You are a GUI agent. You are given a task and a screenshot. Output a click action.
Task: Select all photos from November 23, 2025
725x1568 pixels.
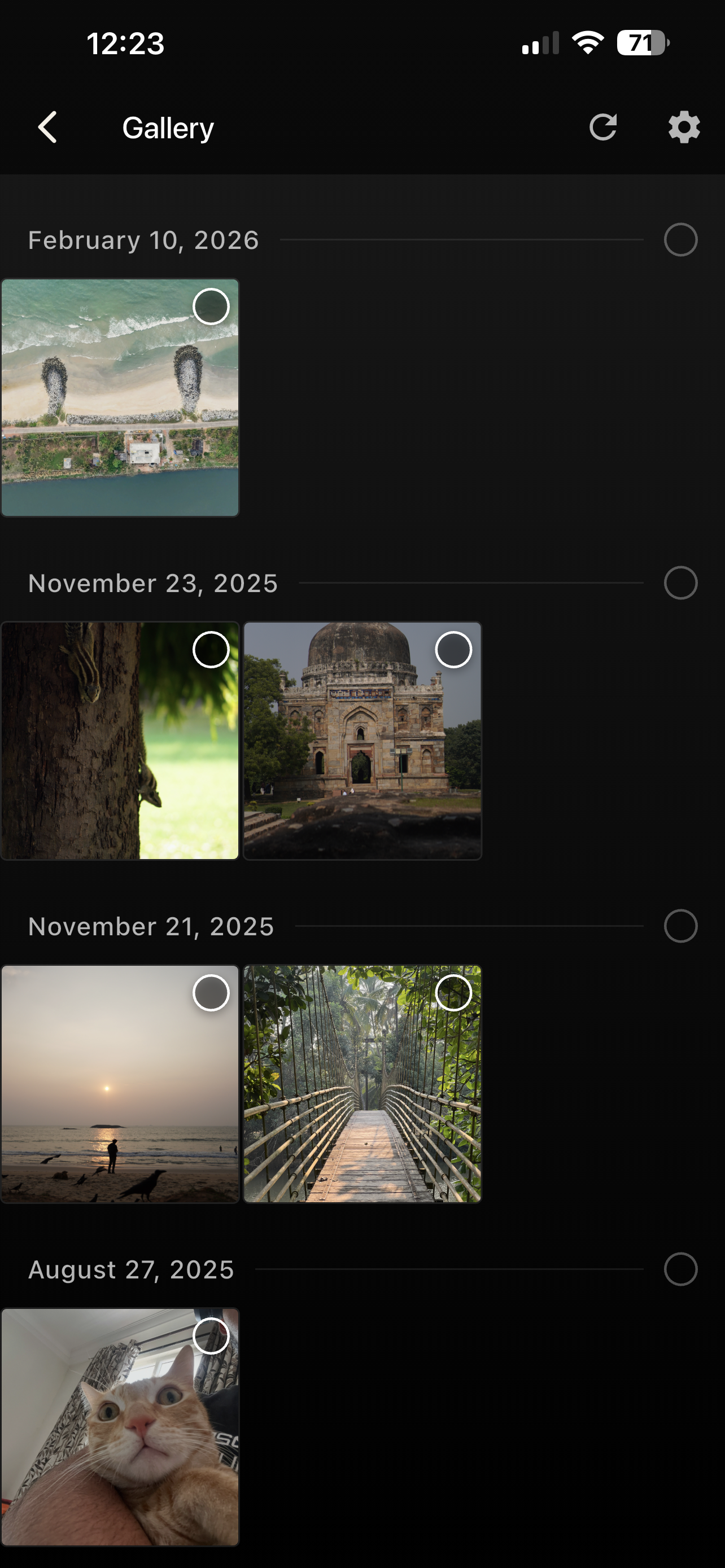pos(680,582)
